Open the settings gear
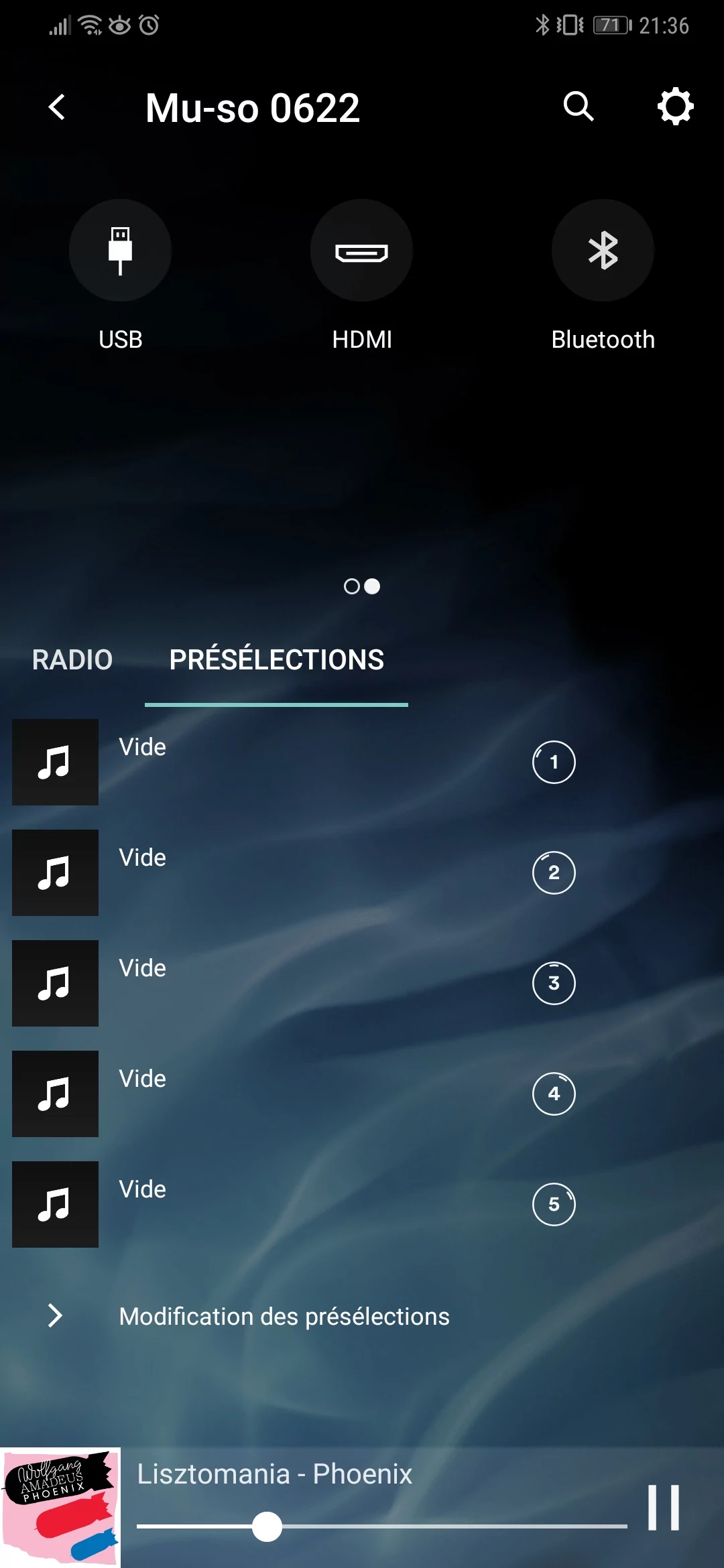Image resolution: width=724 pixels, height=1568 pixels. tap(675, 107)
